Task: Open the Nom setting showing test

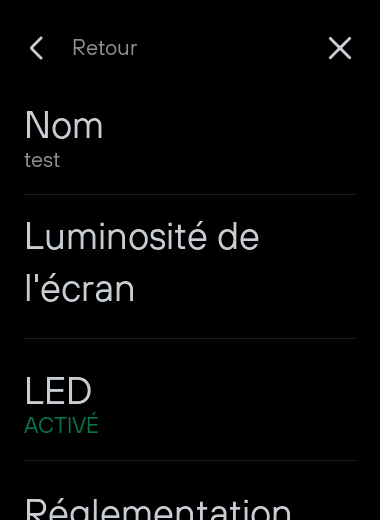Action: (x=190, y=139)
